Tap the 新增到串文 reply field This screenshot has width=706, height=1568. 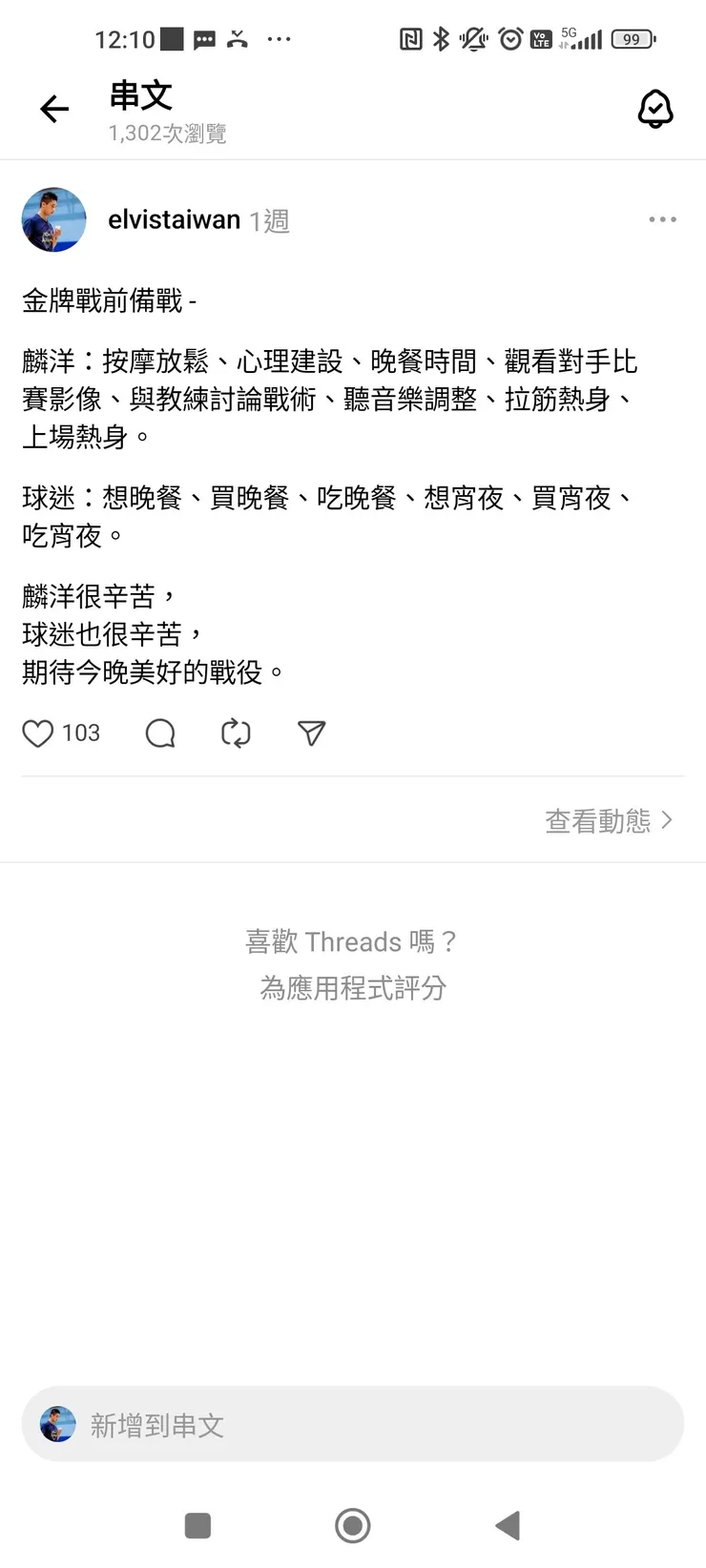353,1425
